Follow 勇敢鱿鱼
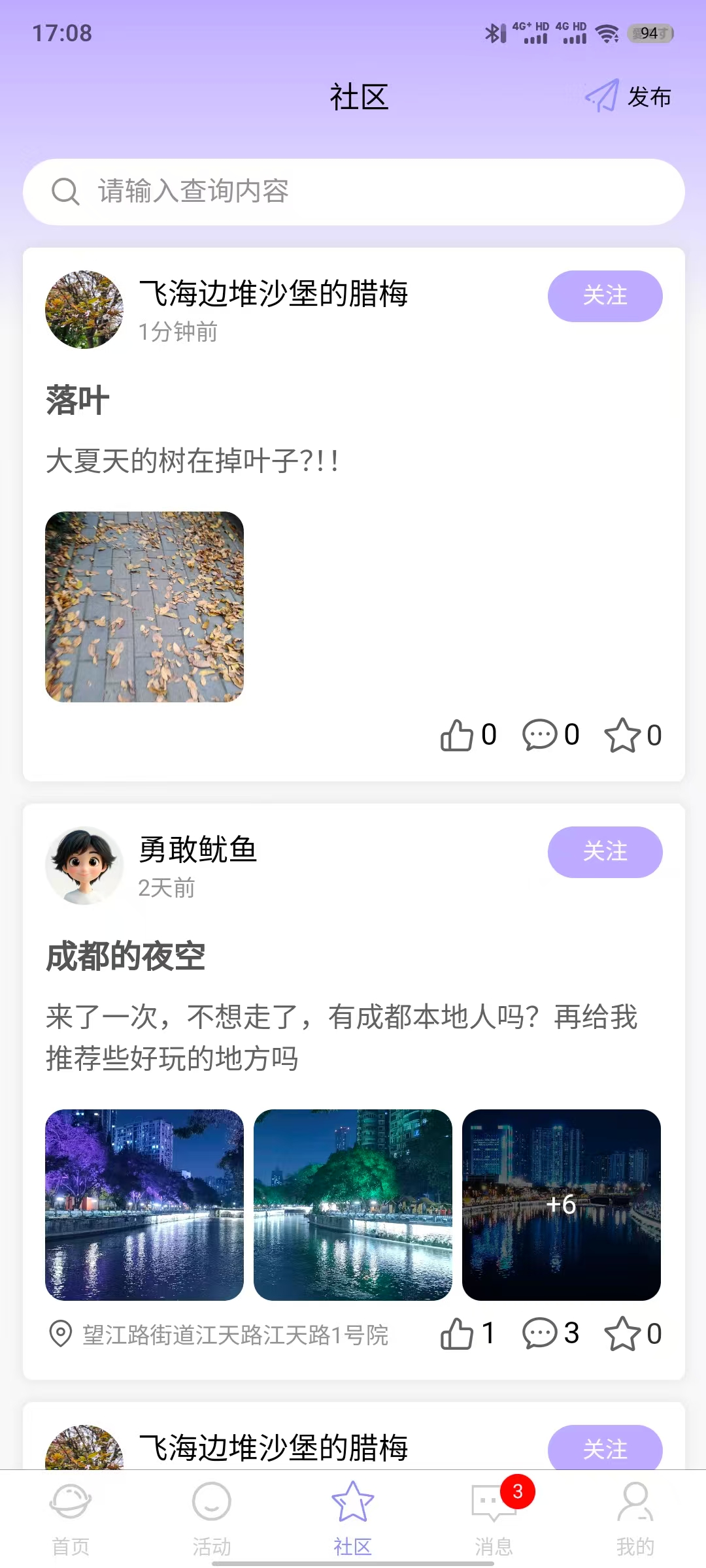706x1568 pixels. tap(605, 852)
